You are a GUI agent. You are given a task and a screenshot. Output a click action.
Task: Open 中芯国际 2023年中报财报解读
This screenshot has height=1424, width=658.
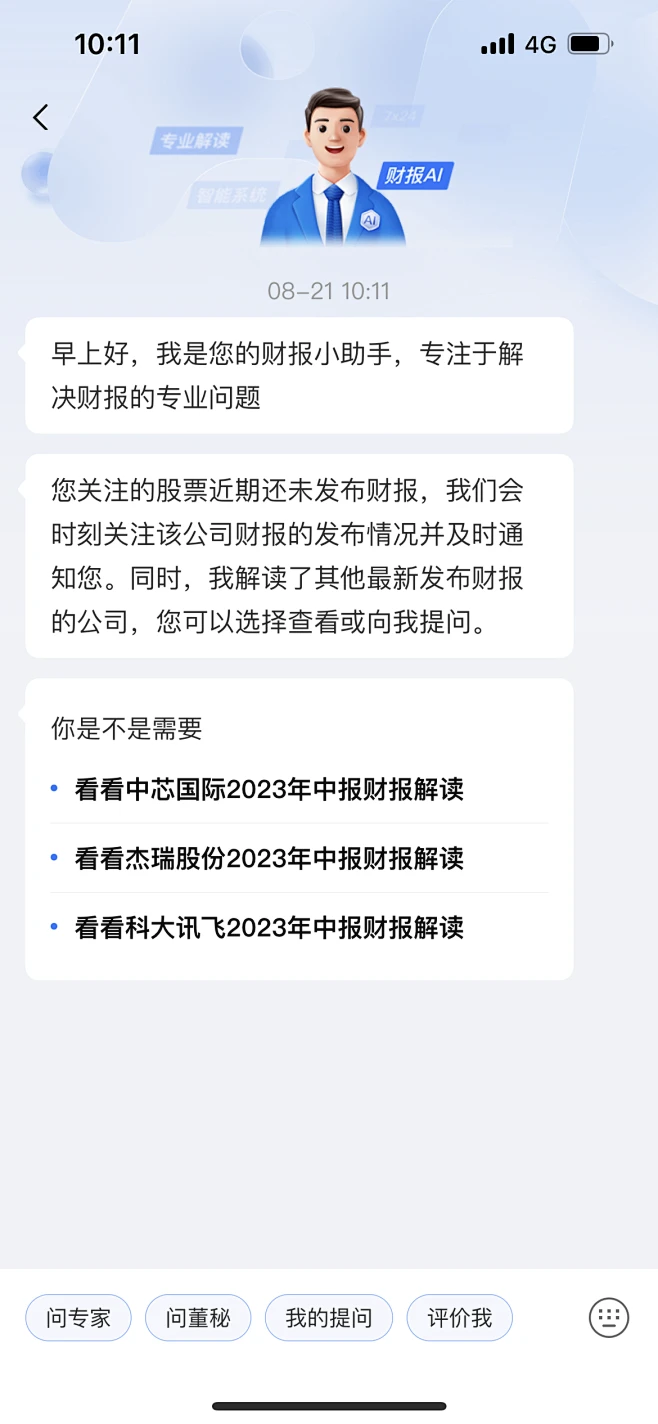coord(269,790)
